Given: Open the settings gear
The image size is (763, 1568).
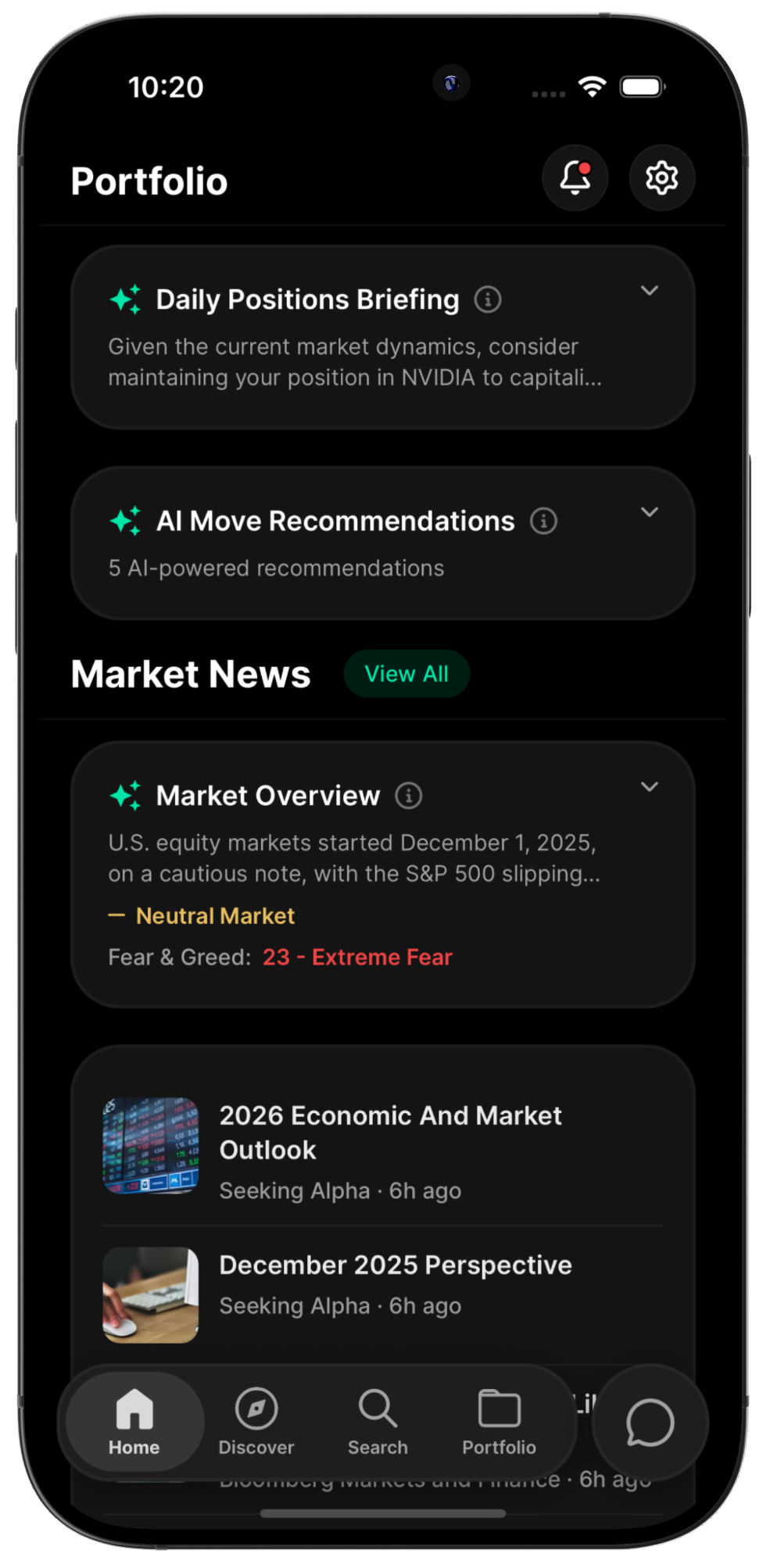Looking at the screenshot, I should click(661, 177).
